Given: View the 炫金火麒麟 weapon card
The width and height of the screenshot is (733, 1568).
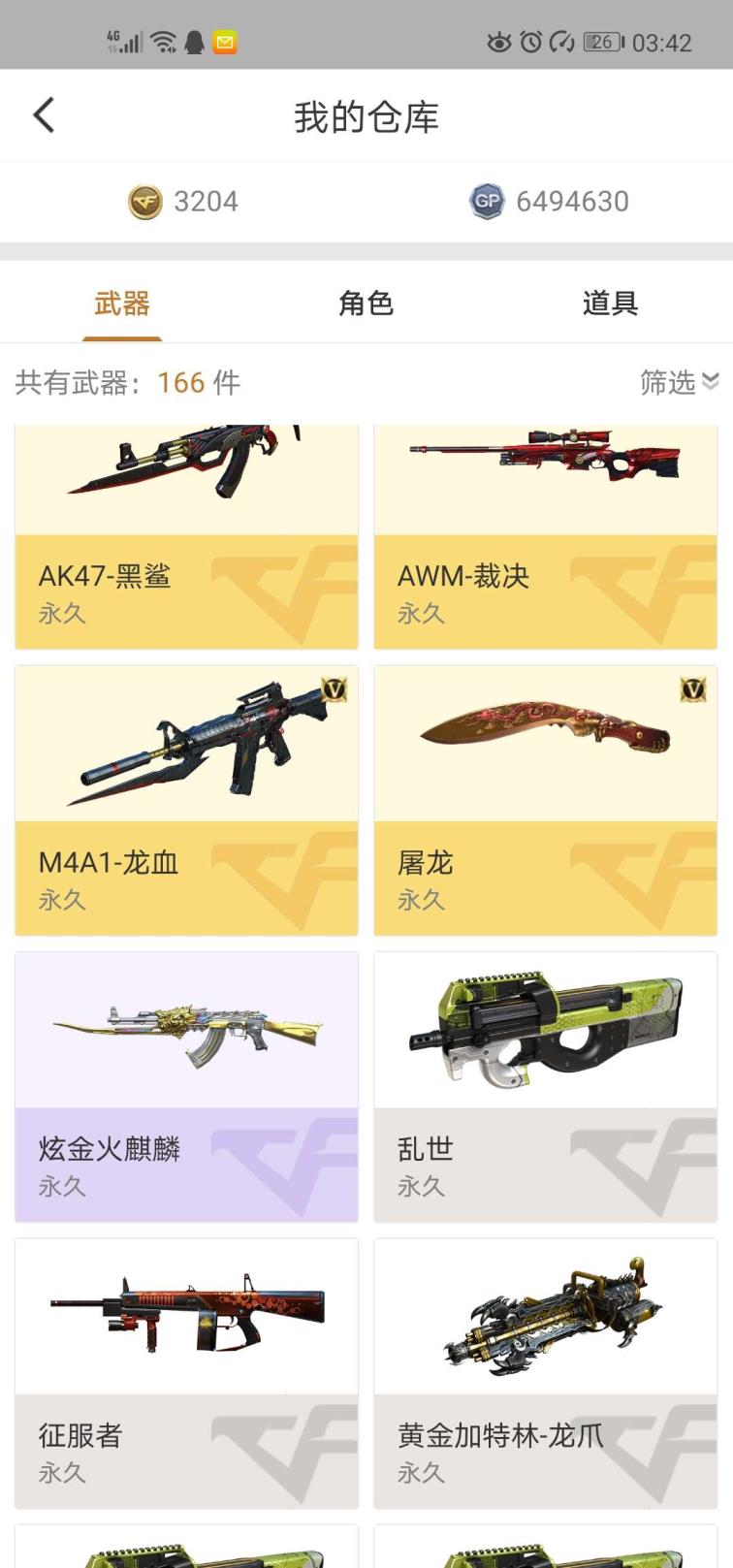Looking at the screenshot, I should (x=186, y=1086).
